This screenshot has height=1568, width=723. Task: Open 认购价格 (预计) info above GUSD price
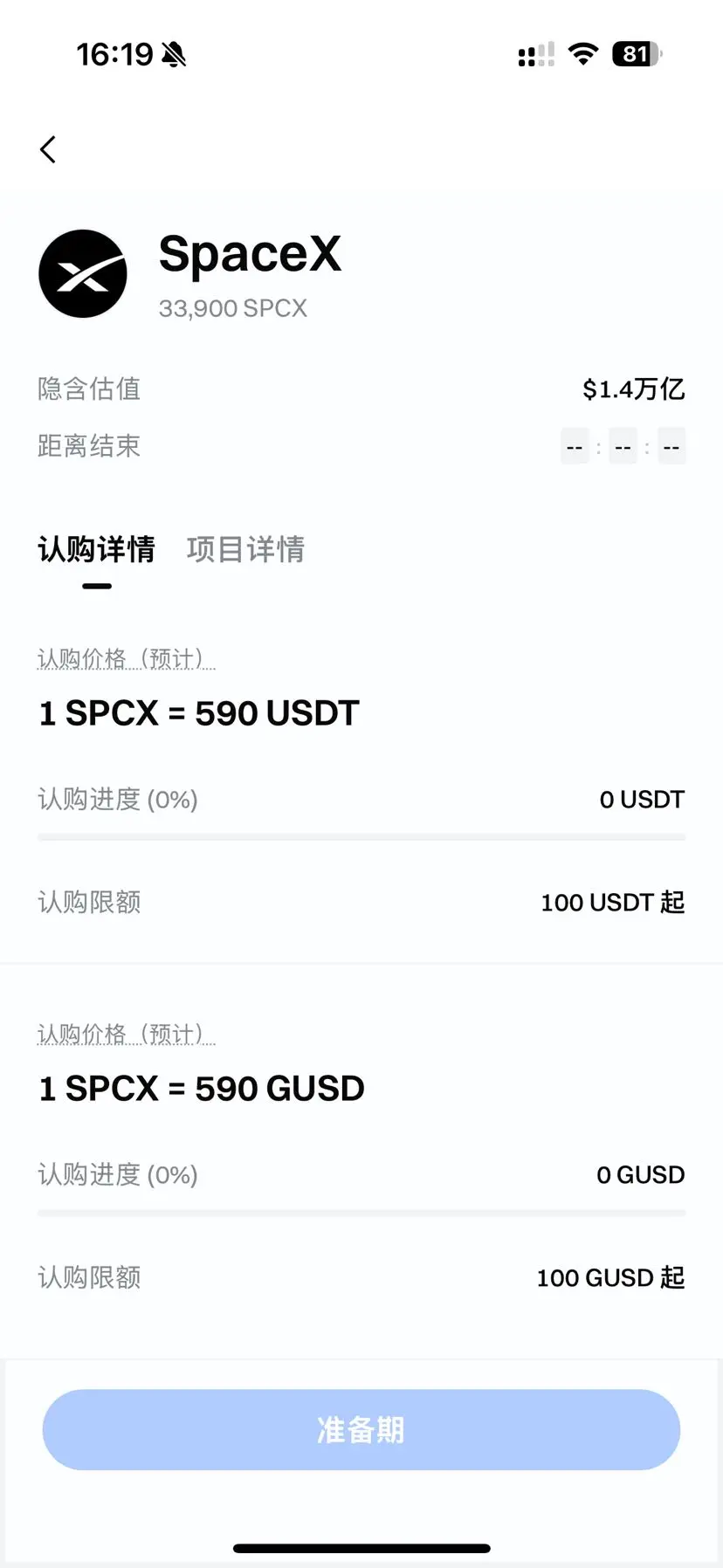tap(126, 1034)
